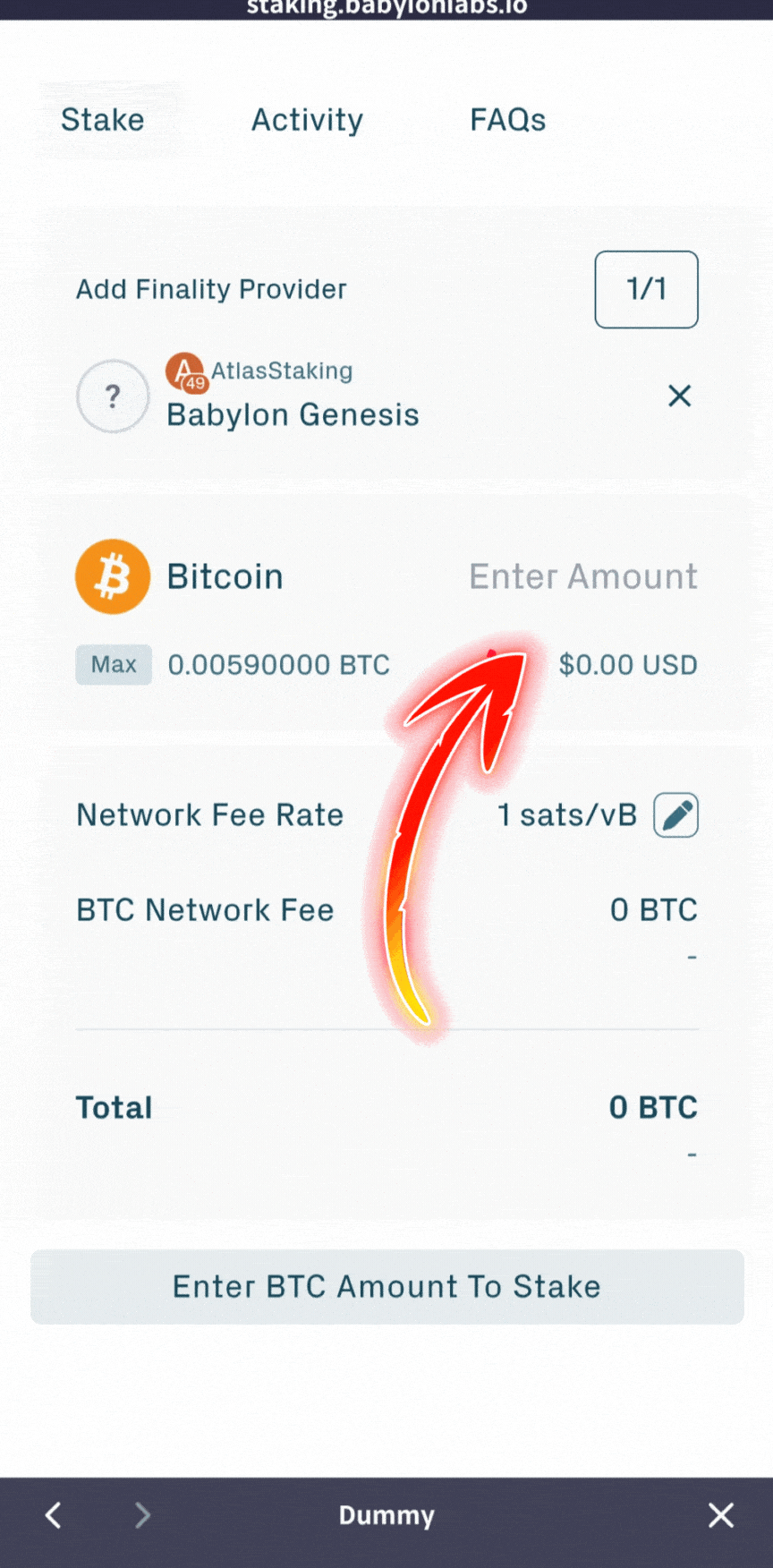Expand the Add Finality Provider section

(211, 289)
